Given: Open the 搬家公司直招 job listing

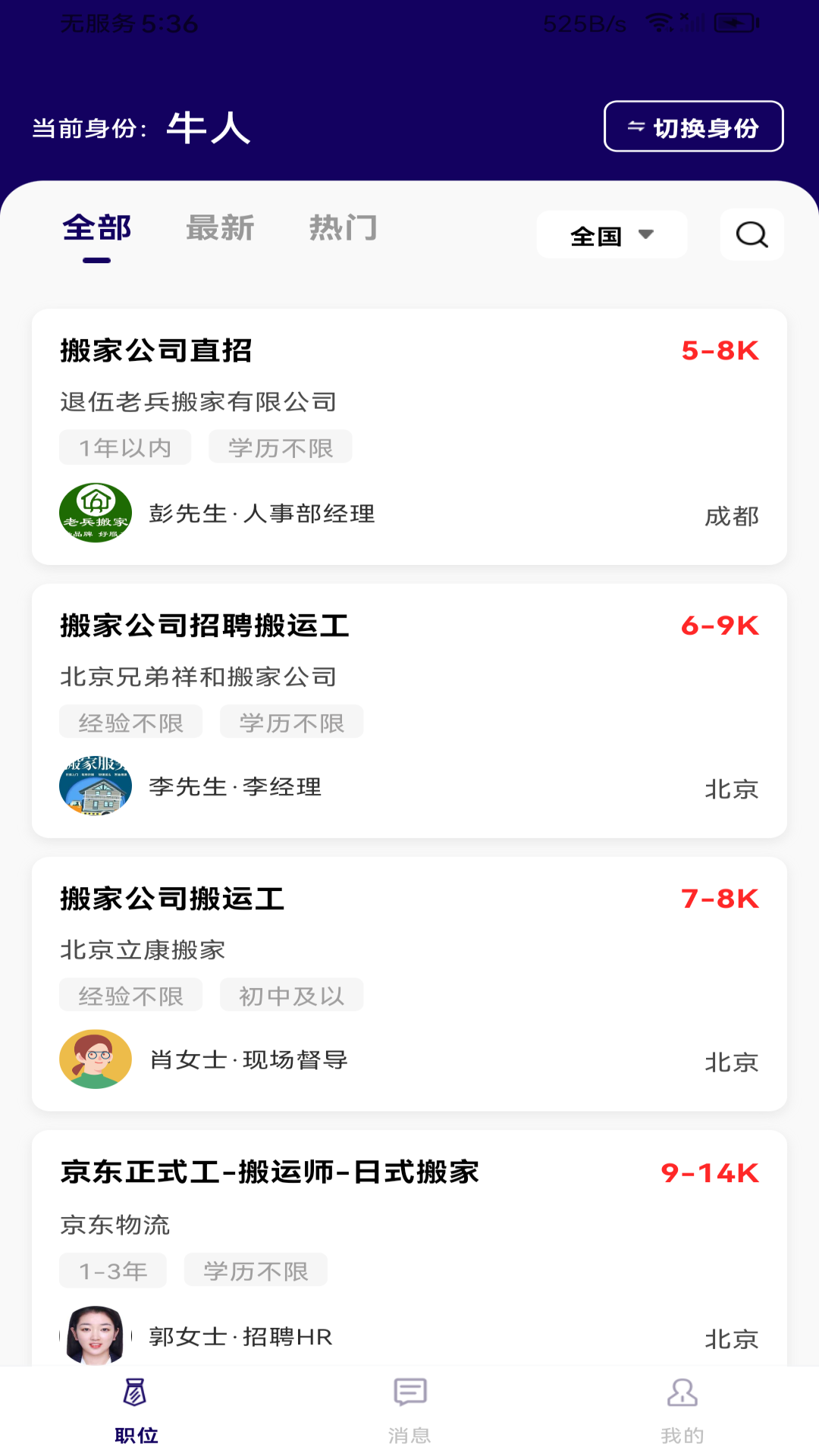Looking at the screenshot, I should click(409, 436).
